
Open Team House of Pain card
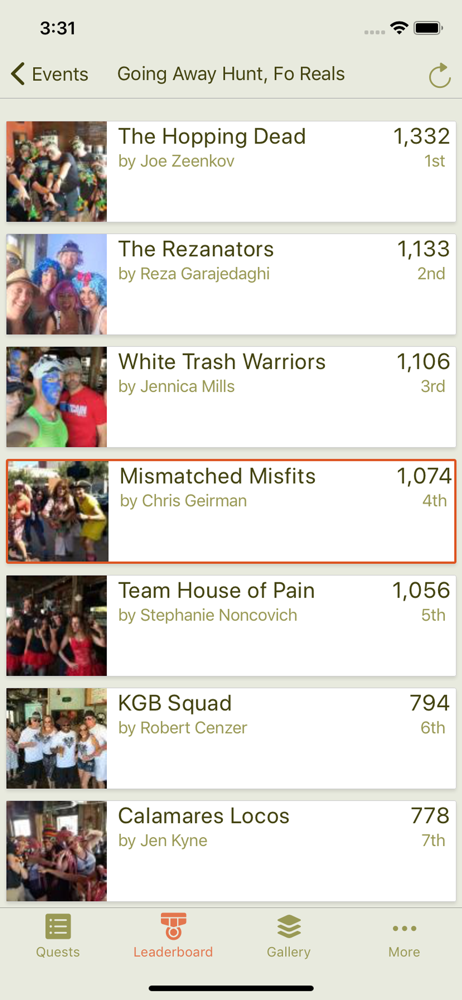[231, 626]
